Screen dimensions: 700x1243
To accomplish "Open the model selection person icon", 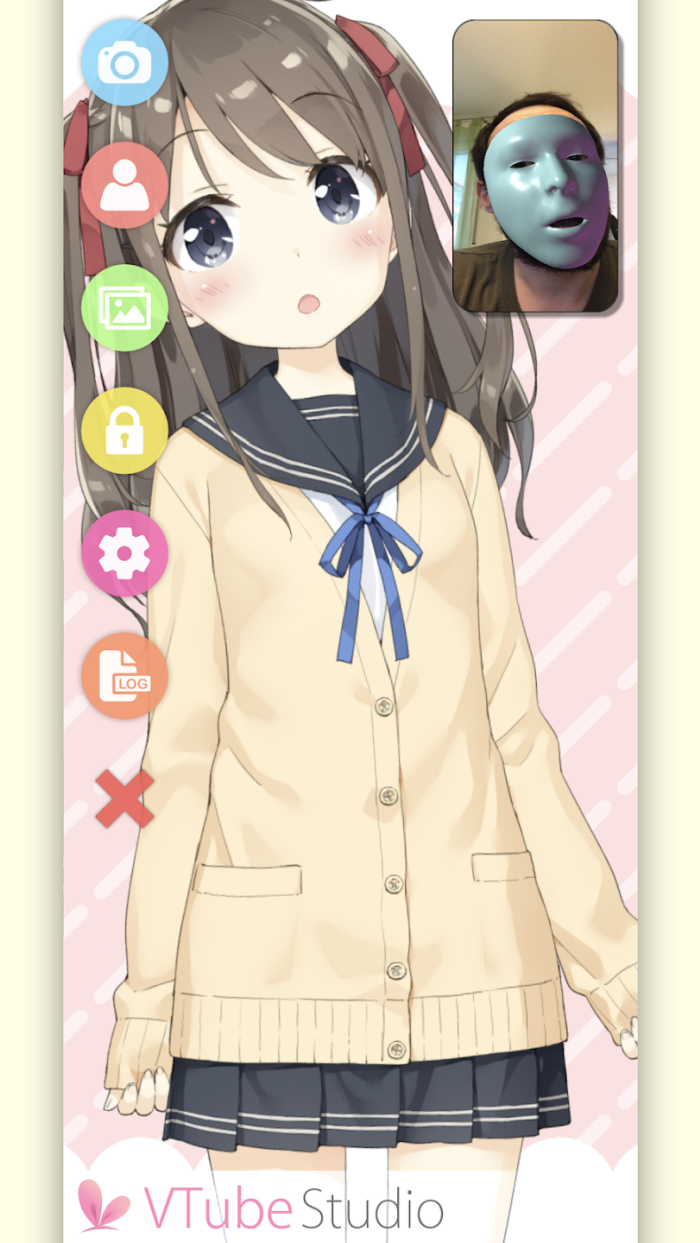I will (124, 185).
